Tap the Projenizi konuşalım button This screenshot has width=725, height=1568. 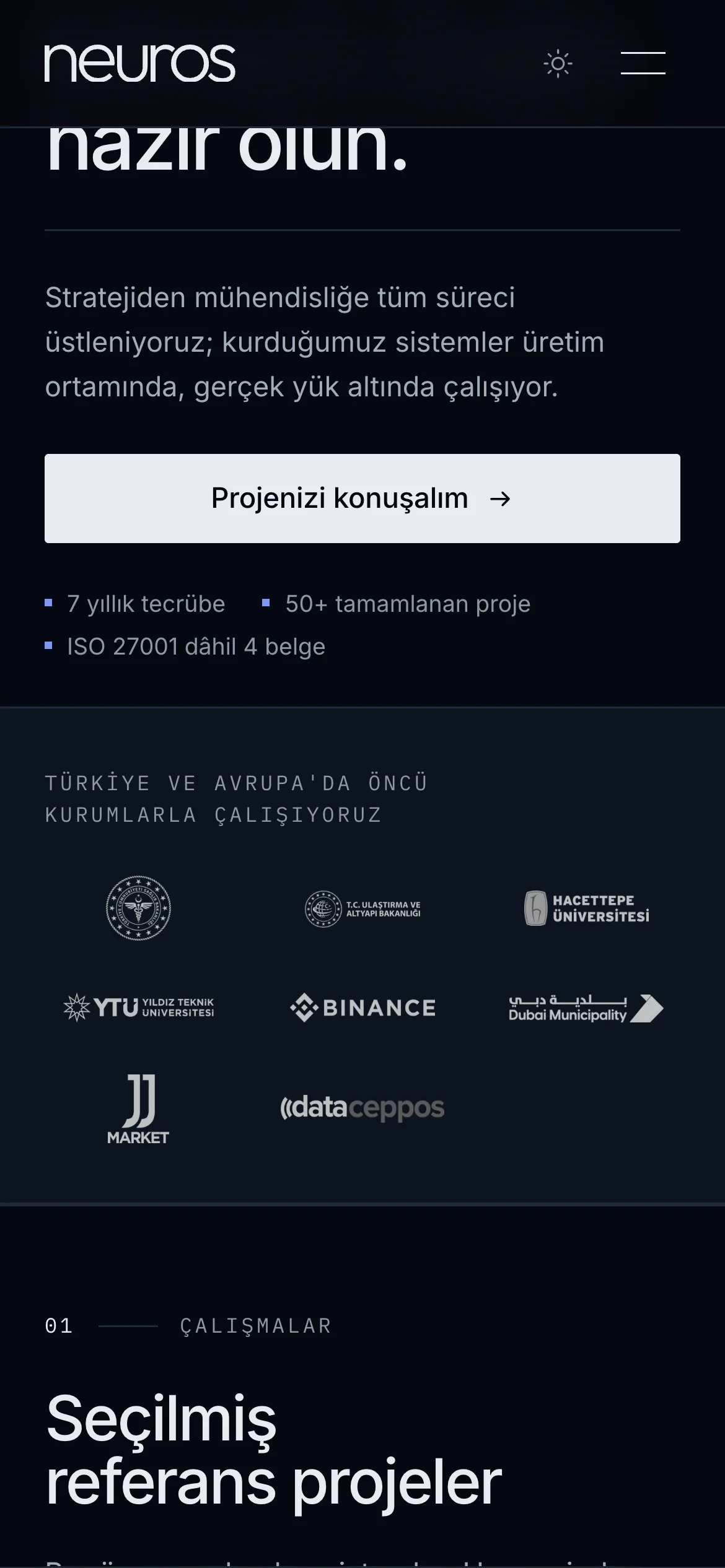362,499
